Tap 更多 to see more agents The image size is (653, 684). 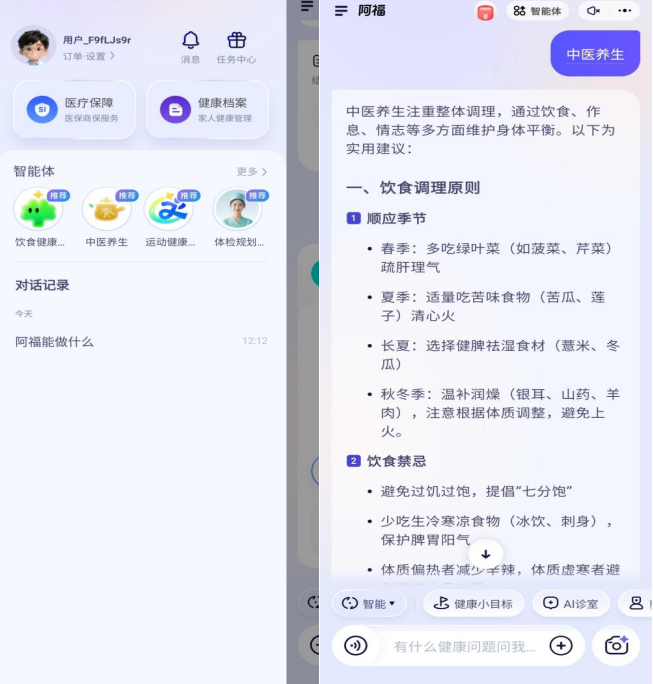(x=251, y=172)
